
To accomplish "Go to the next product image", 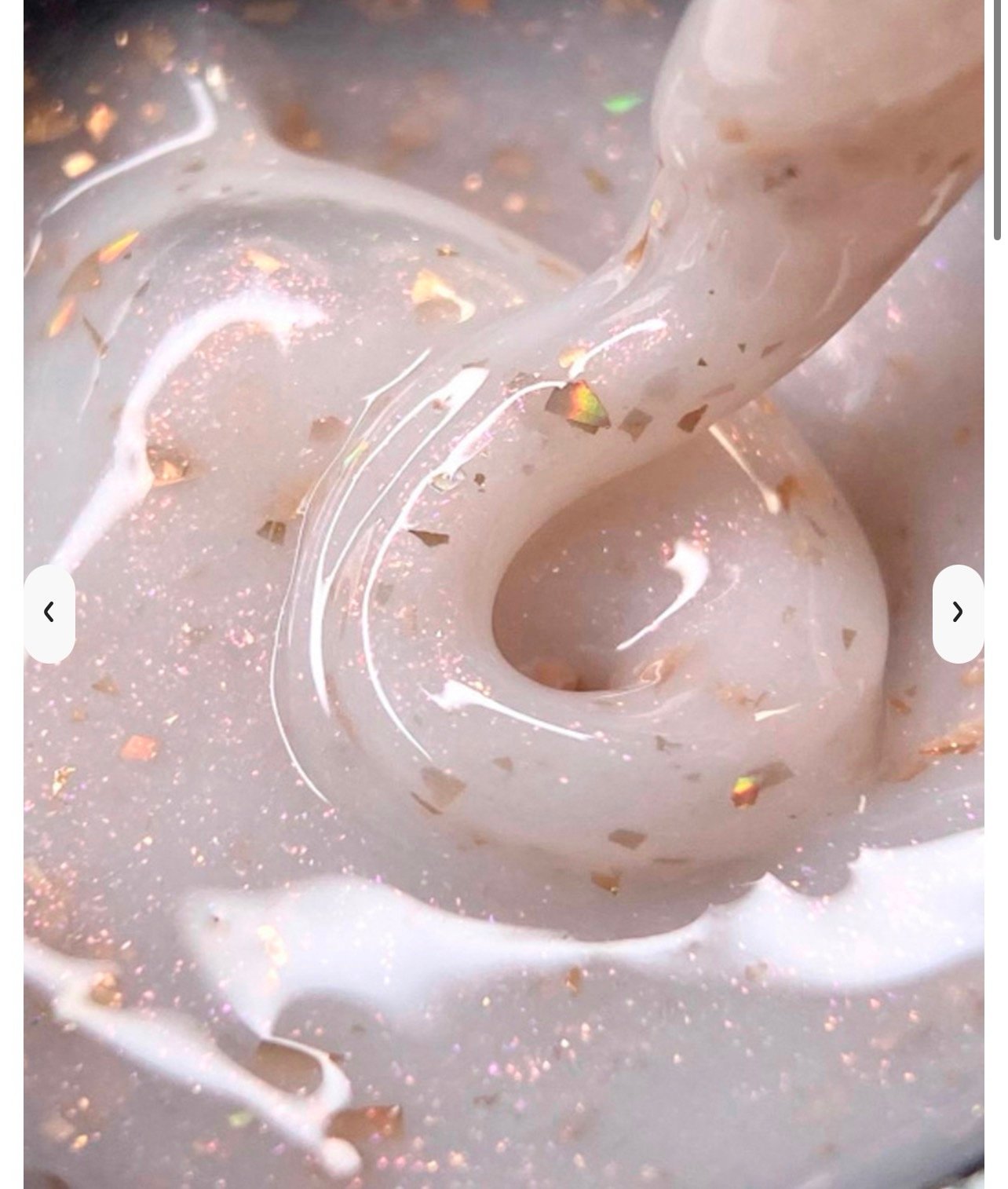I will pyautogui.click(x=957, y=613).
